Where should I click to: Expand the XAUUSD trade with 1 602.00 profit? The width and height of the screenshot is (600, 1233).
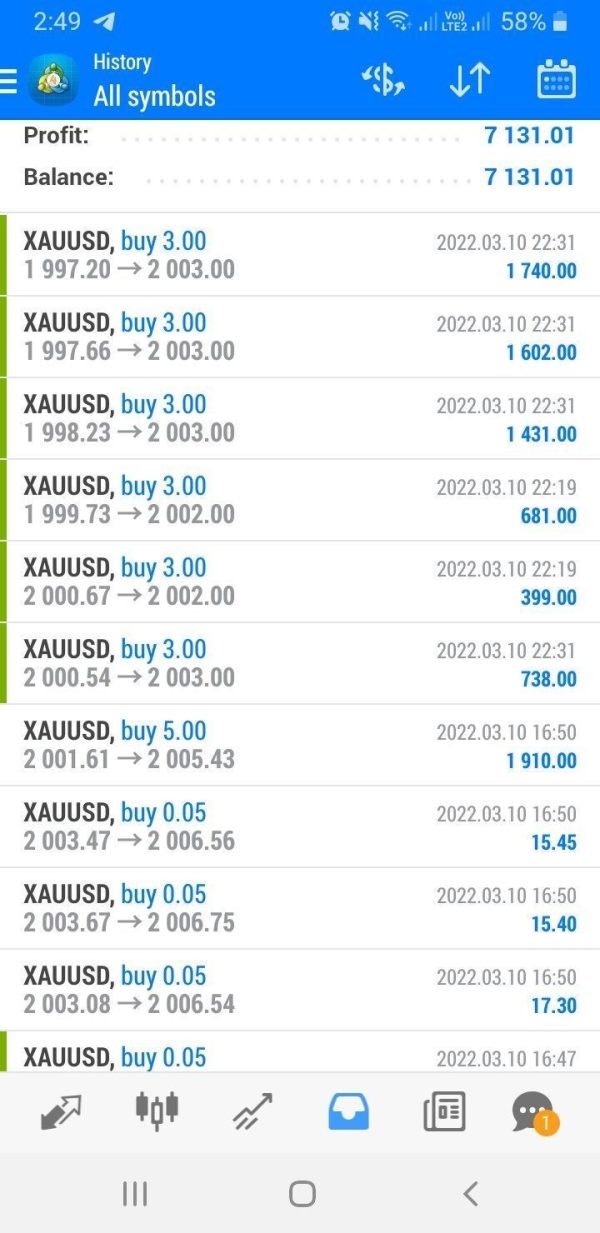[x=300, y=337]
